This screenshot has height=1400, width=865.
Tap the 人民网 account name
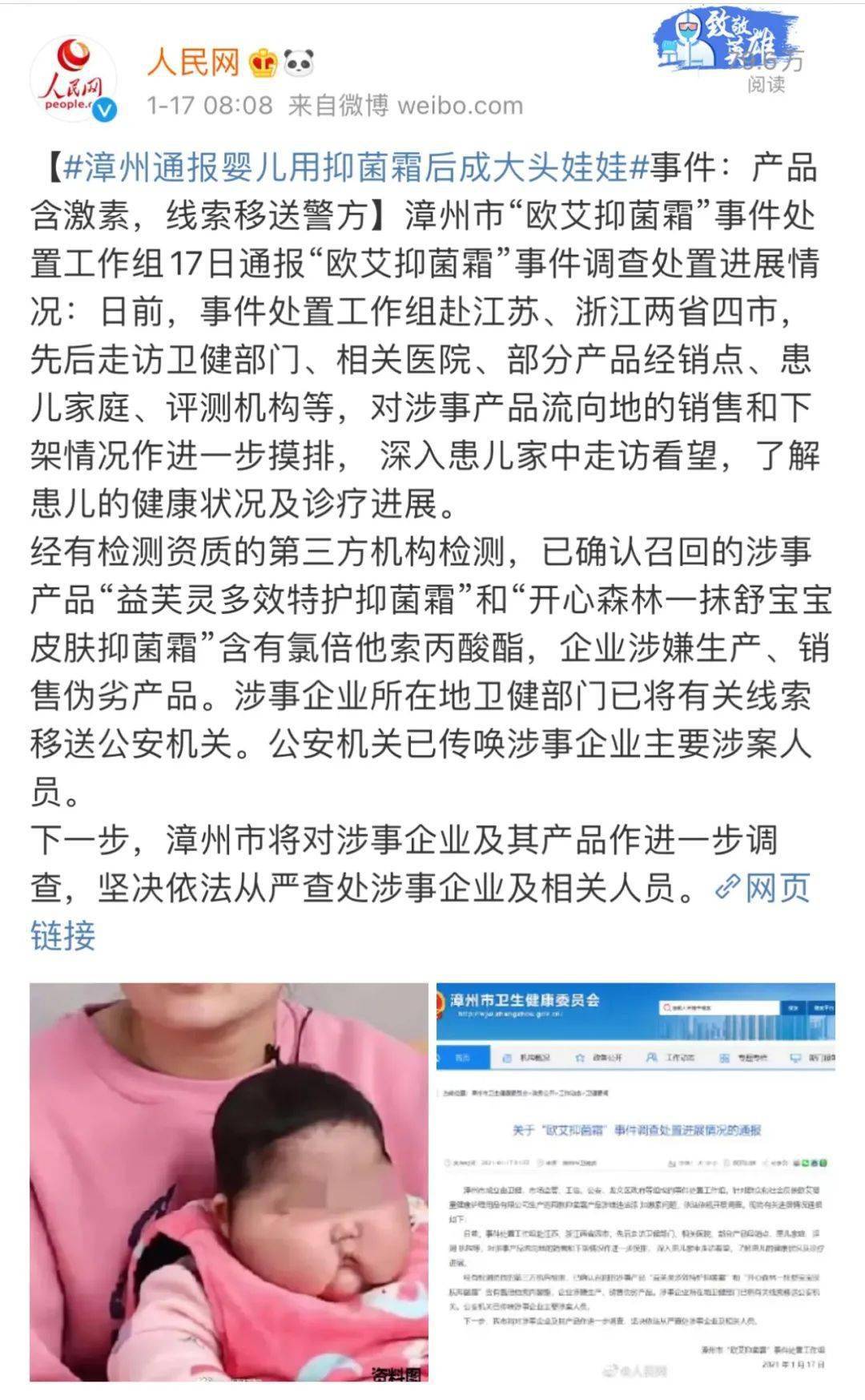(x=193, y=62)
